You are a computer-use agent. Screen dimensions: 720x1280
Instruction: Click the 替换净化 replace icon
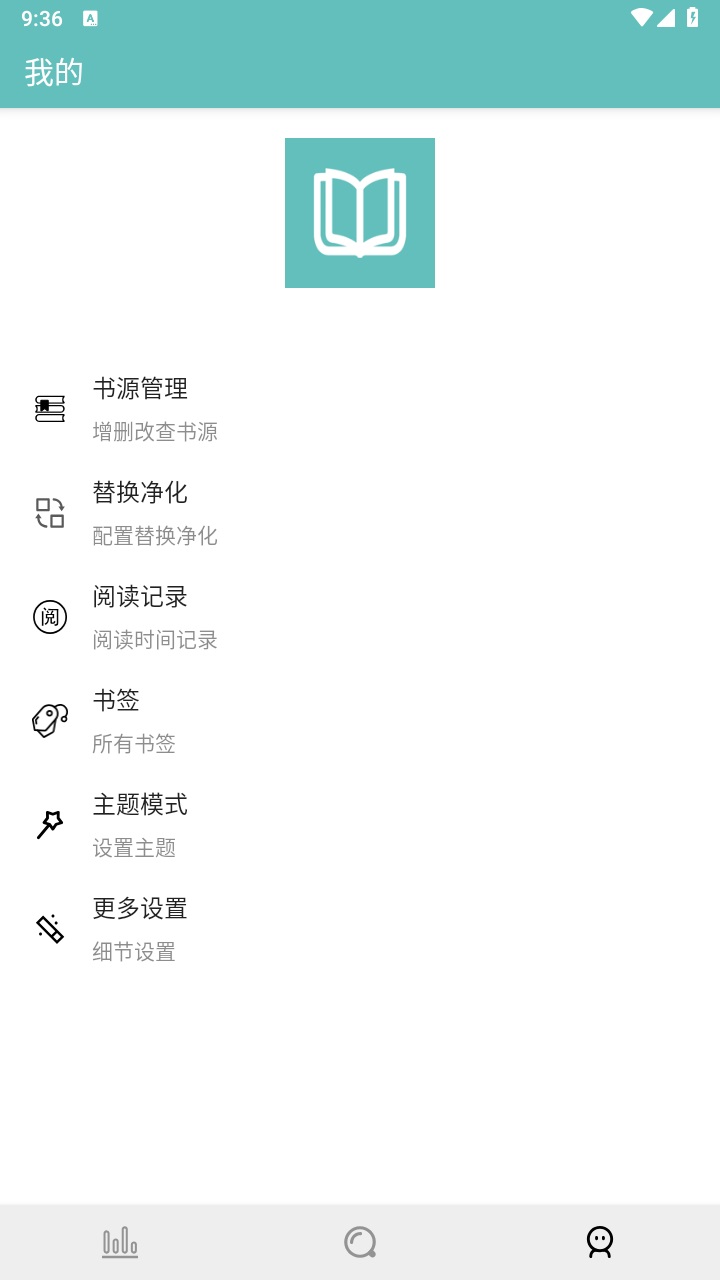click(50, 513)
